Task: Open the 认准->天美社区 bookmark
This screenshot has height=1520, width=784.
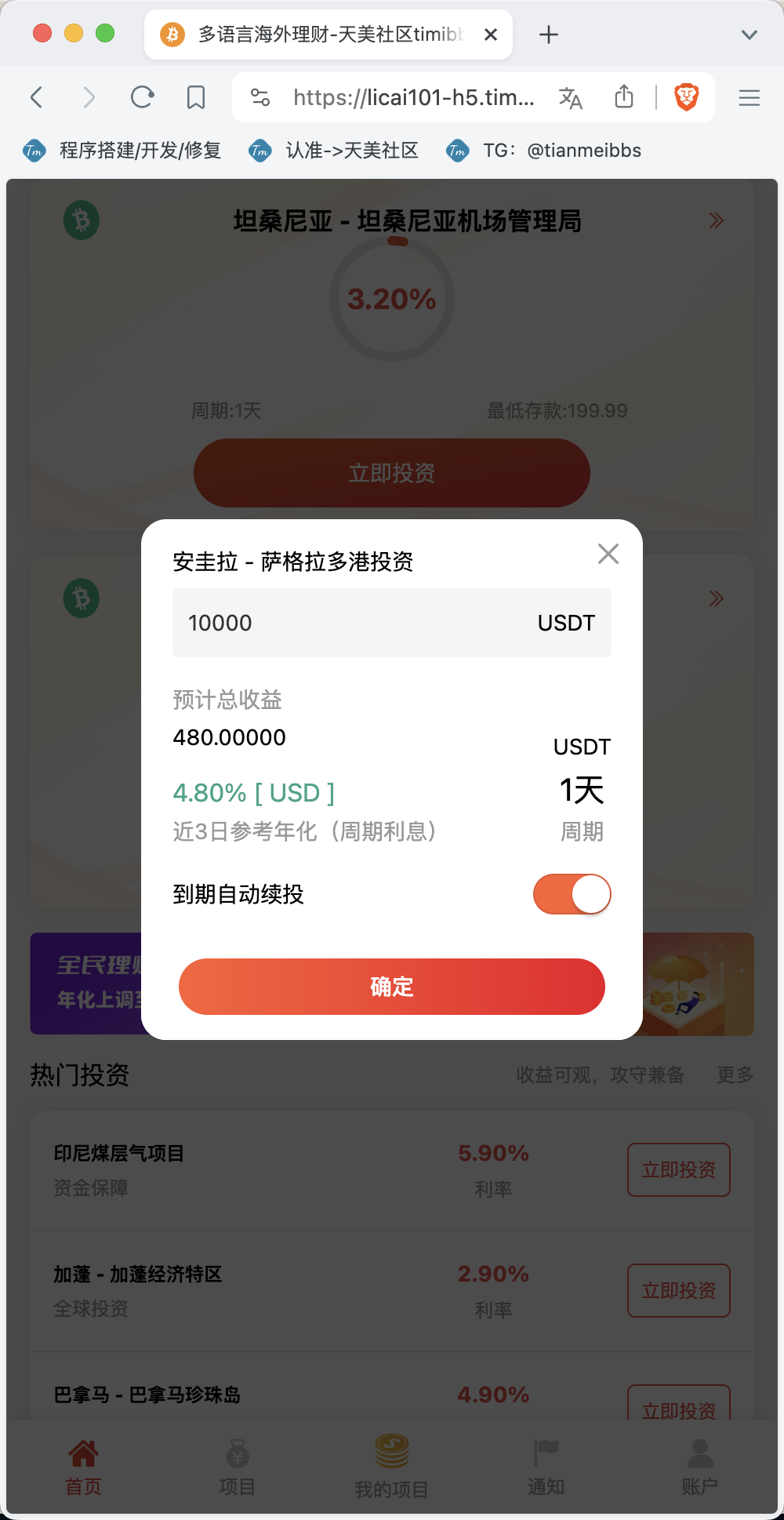Action: tap(333, 151)
